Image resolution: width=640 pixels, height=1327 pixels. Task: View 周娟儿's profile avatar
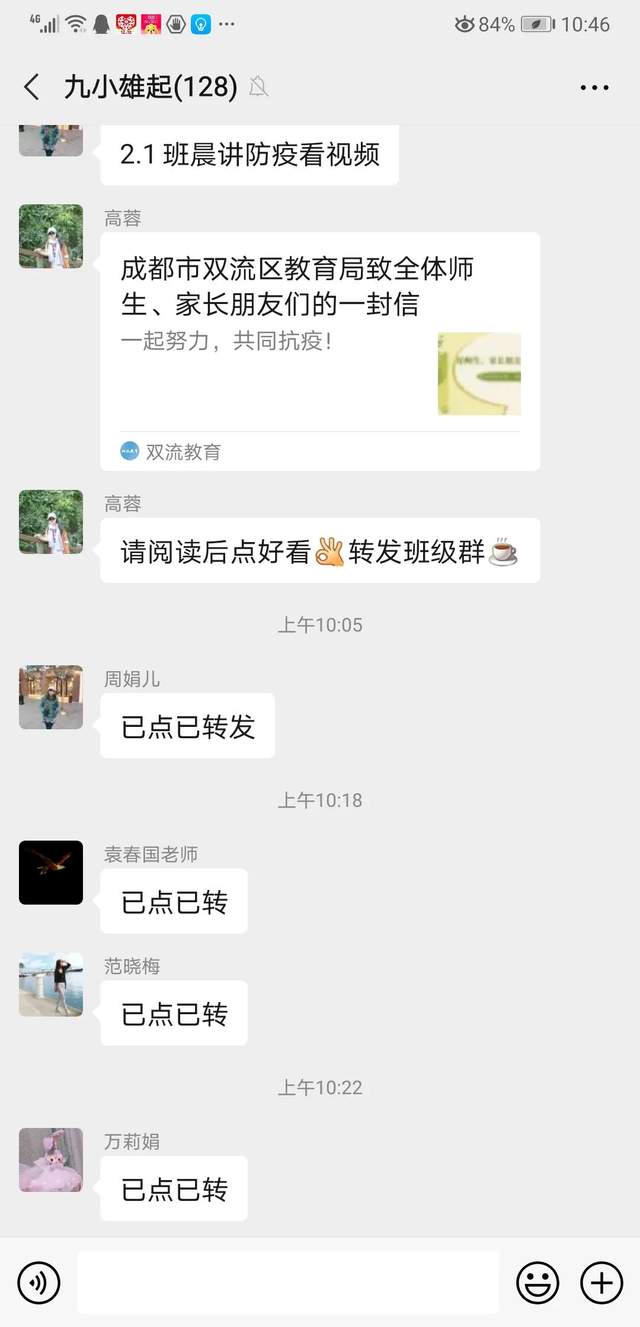point(51,697)
